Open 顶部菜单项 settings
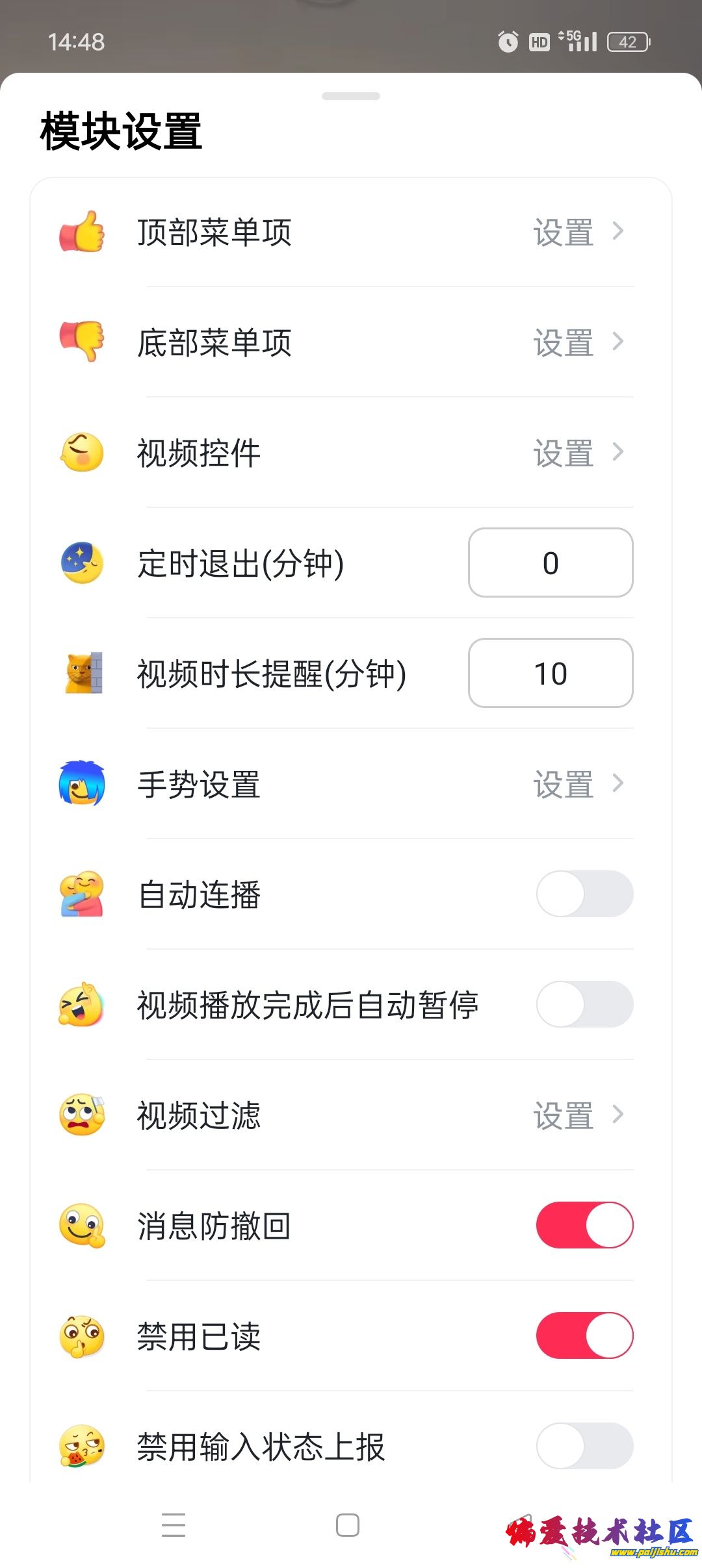The width and height of the screenshot is (702, 1568). [577, 232]
